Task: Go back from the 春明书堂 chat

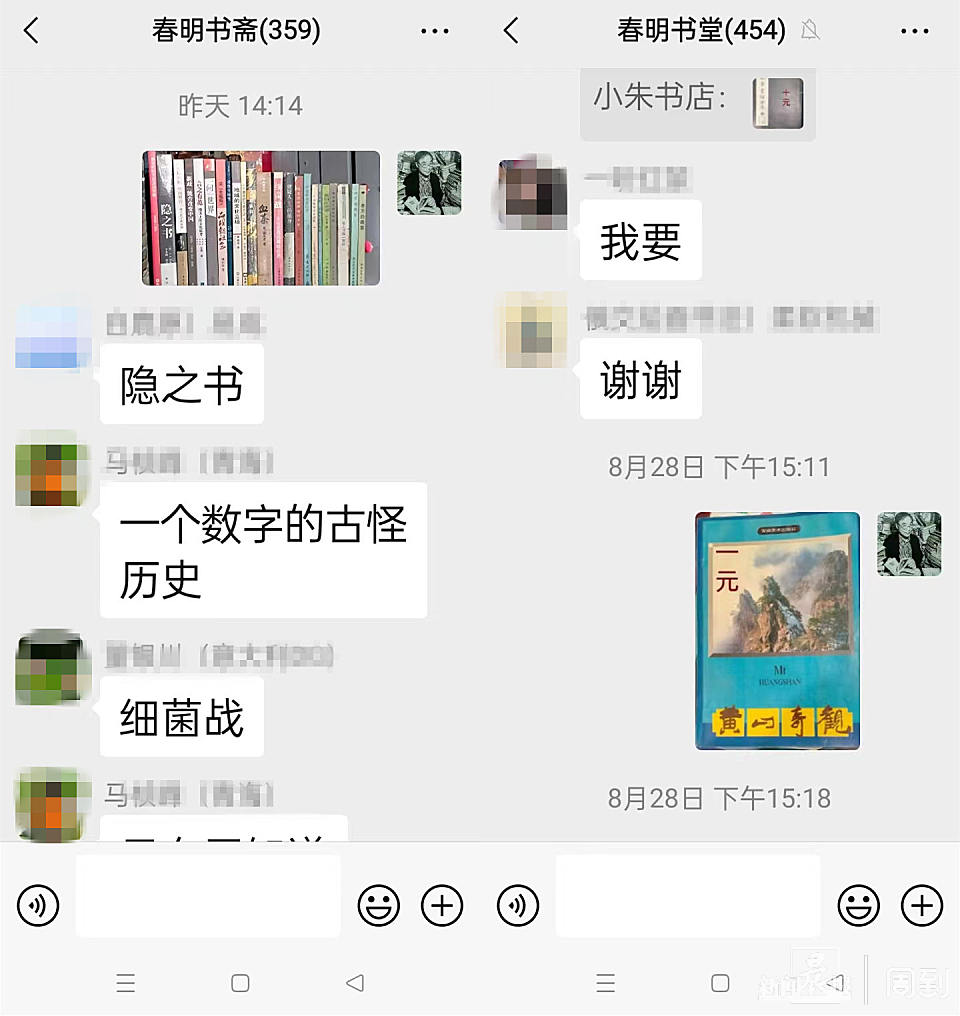Action: coord(511,30)
